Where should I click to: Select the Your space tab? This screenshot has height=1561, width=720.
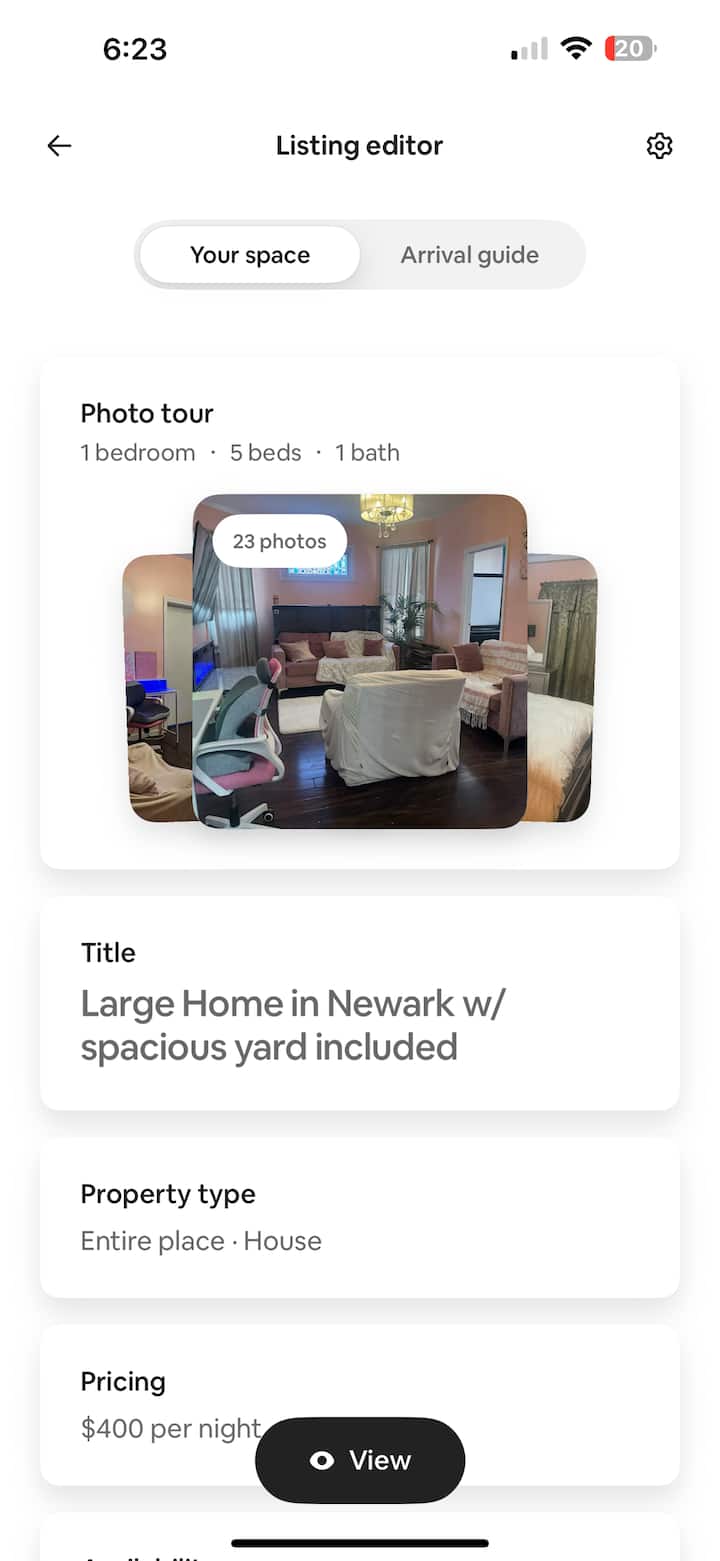click(250, 255)
